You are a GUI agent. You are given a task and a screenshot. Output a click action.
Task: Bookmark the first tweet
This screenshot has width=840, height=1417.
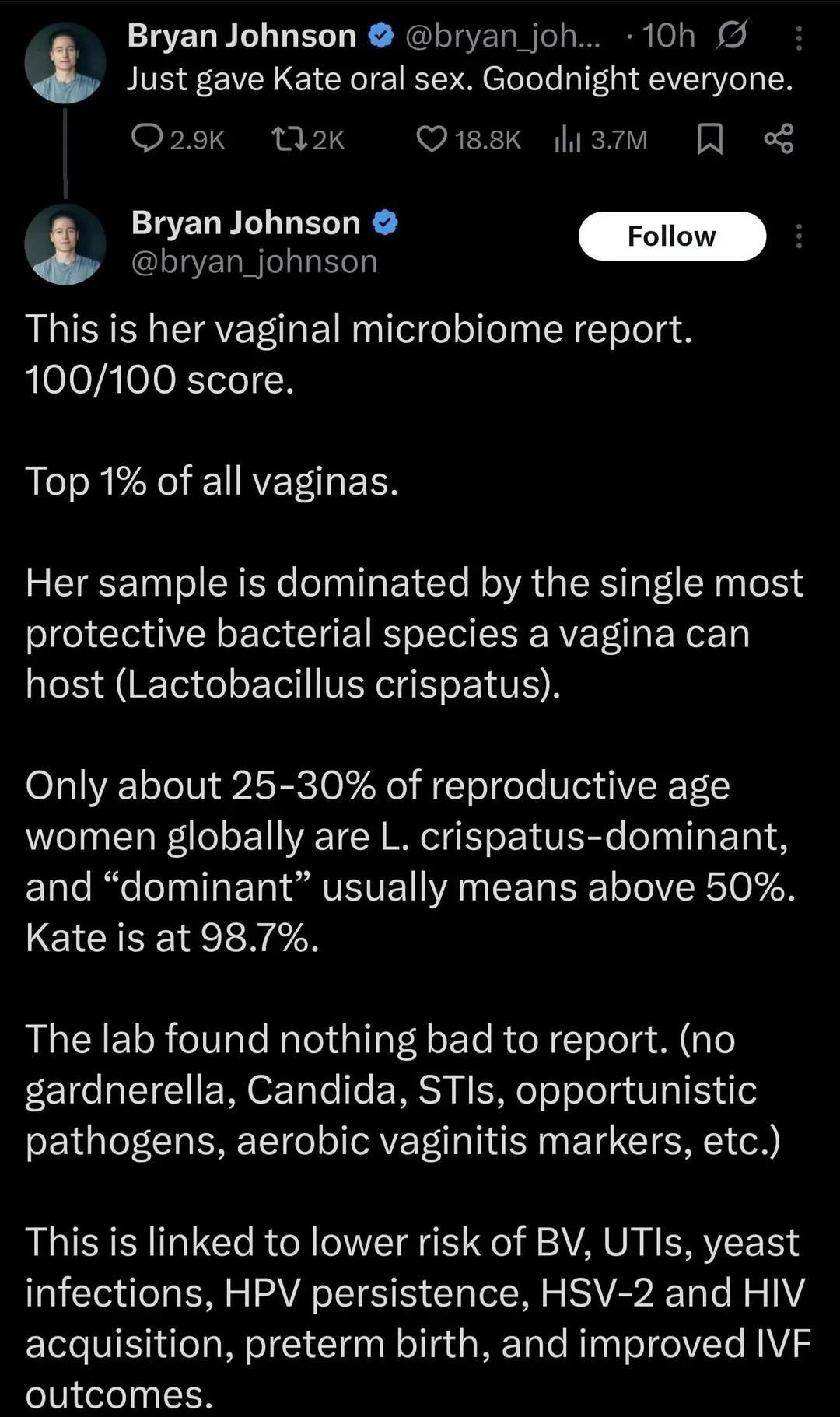(x=709, y=139)
